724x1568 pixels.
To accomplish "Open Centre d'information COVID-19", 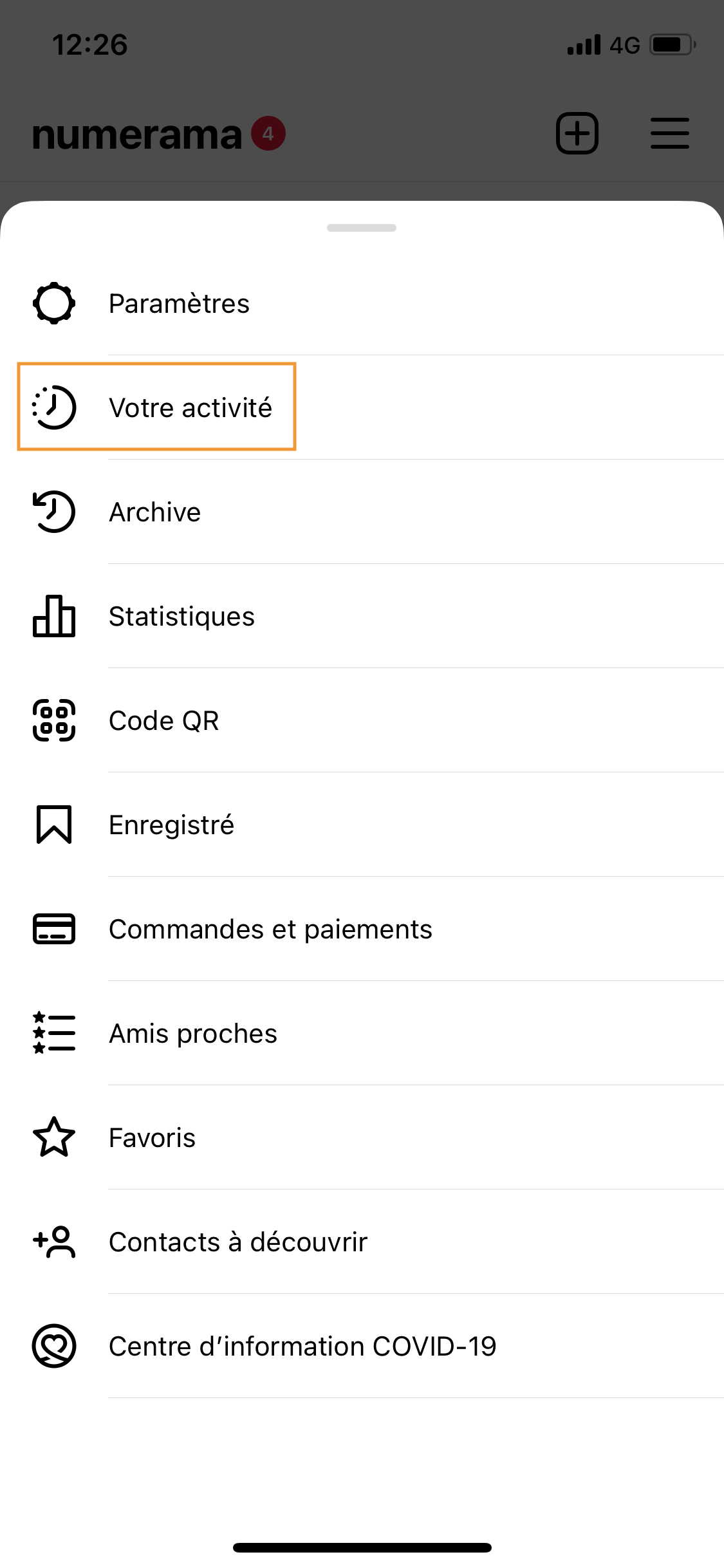I will coord(362,1346).
